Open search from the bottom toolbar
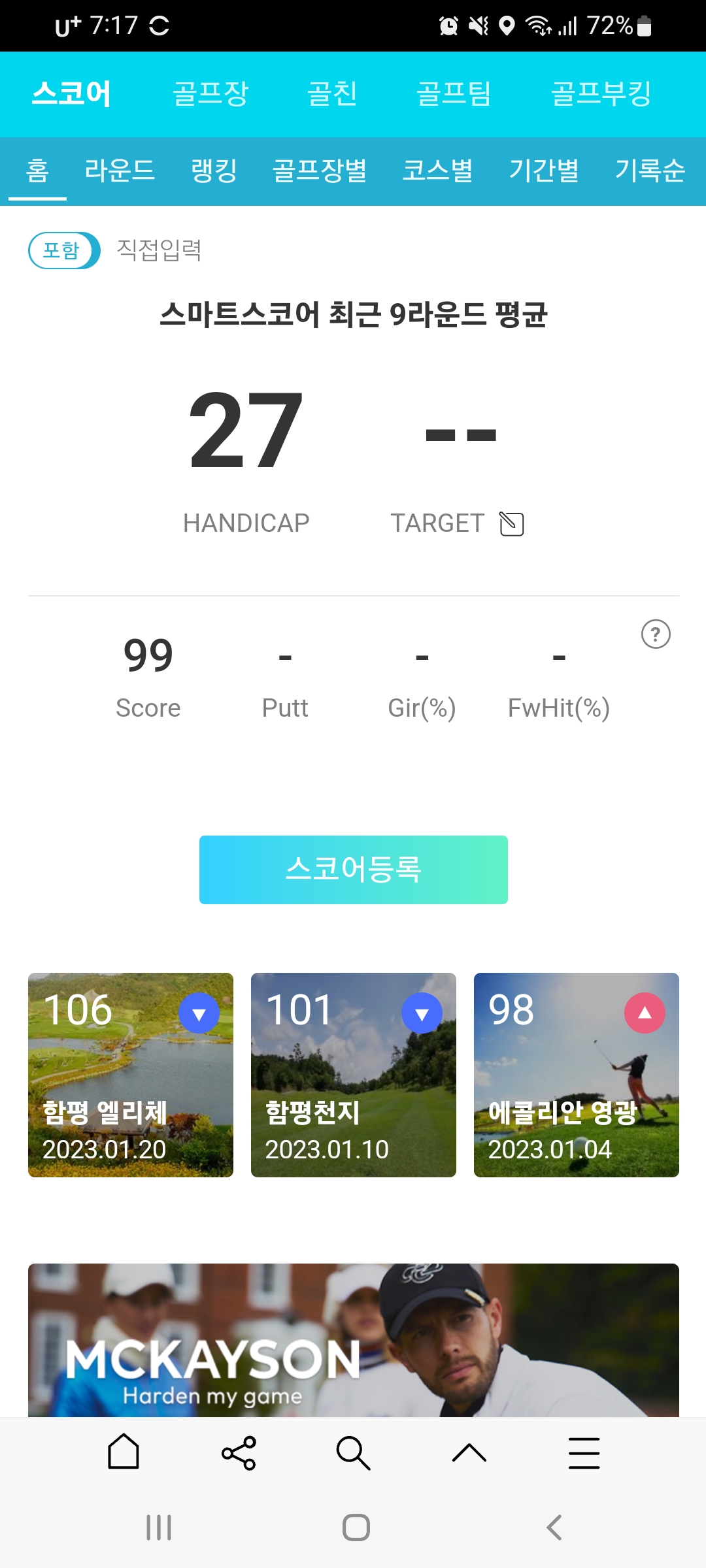Image resolution: width=706 pixels, height=1568 pixels. pyautogui.click(x=353, y=1453)
